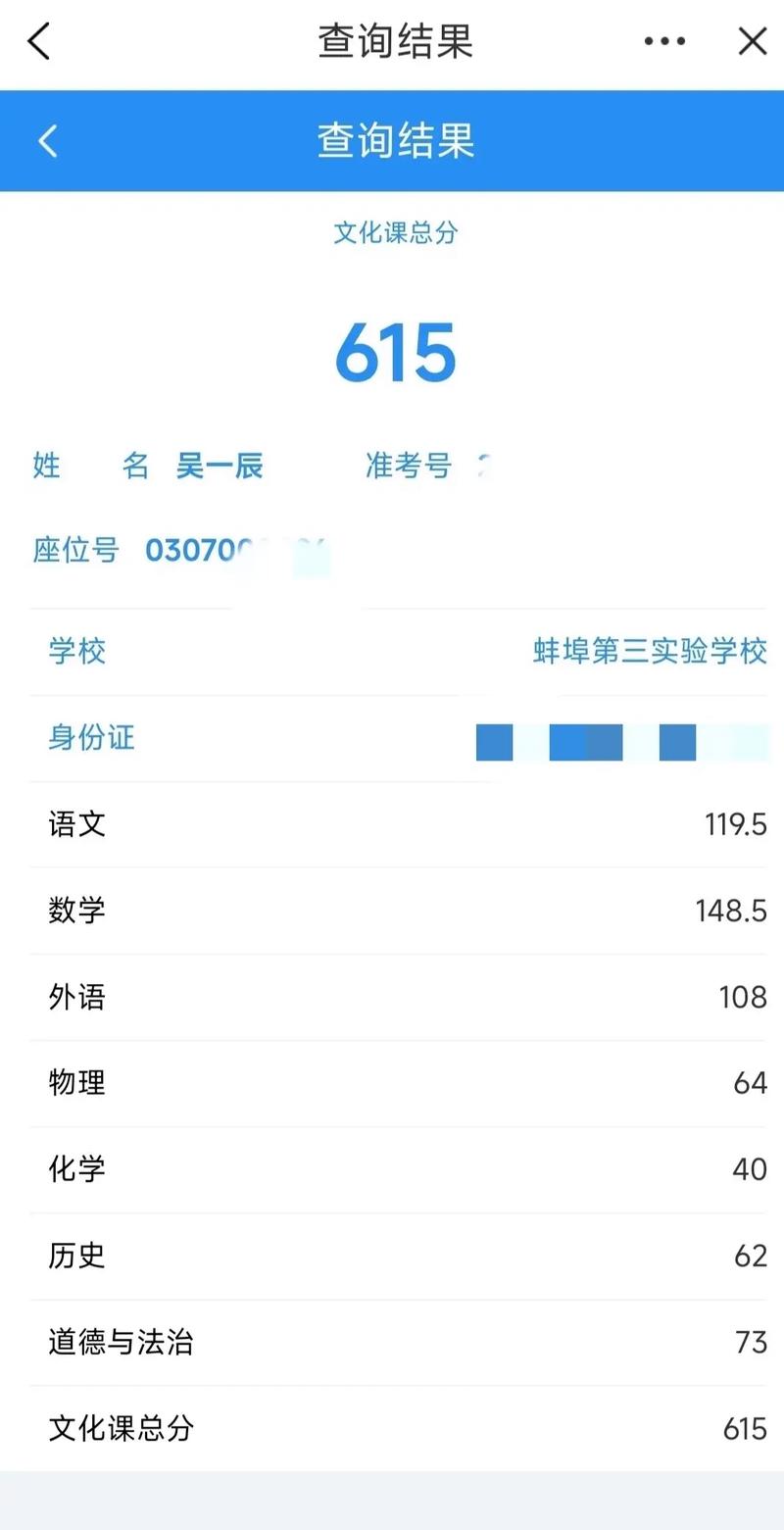Image resolution: width=784 pixels, height=1530 pixels.
Task: Click the blue masked 身份证 number block
Action: point(621,742)
